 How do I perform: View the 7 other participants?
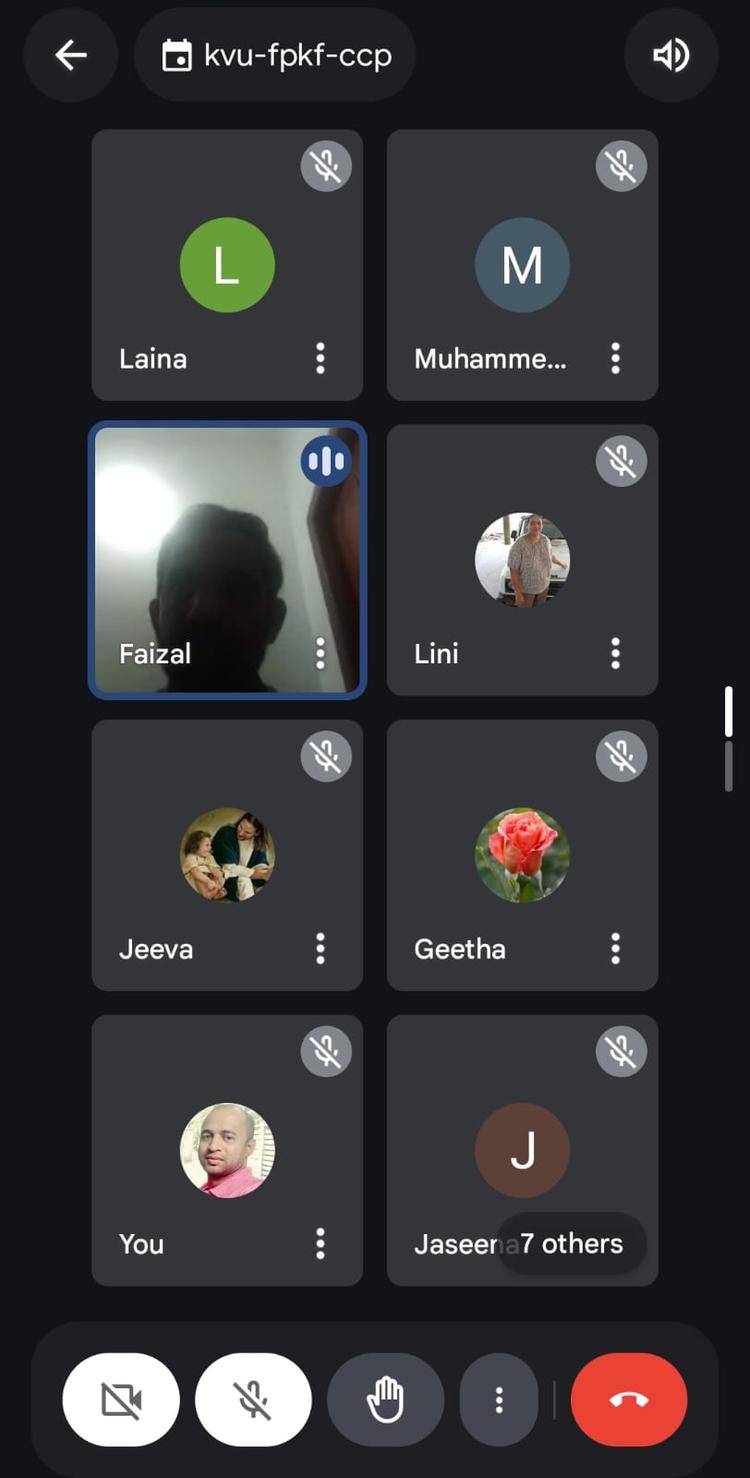[x=571, y=1243]
